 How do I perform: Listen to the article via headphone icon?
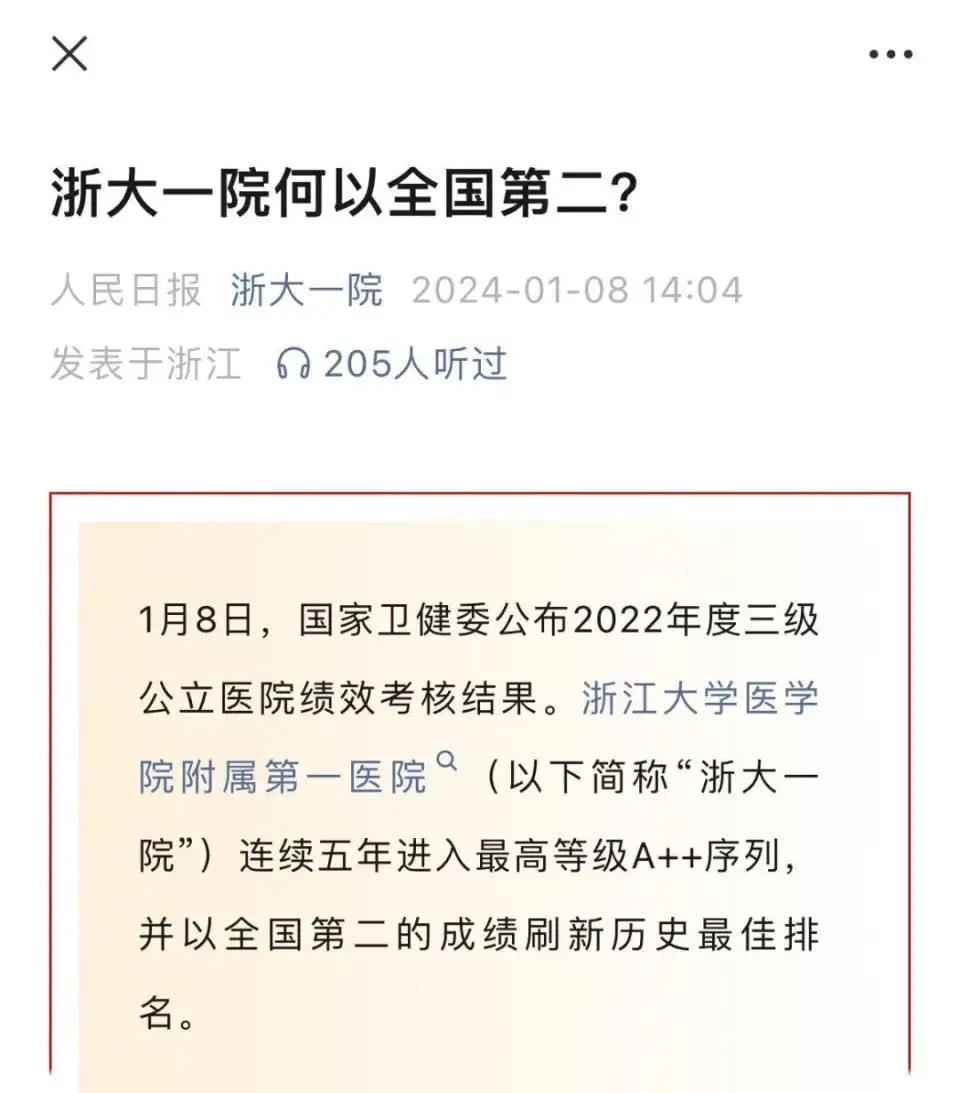293,363
